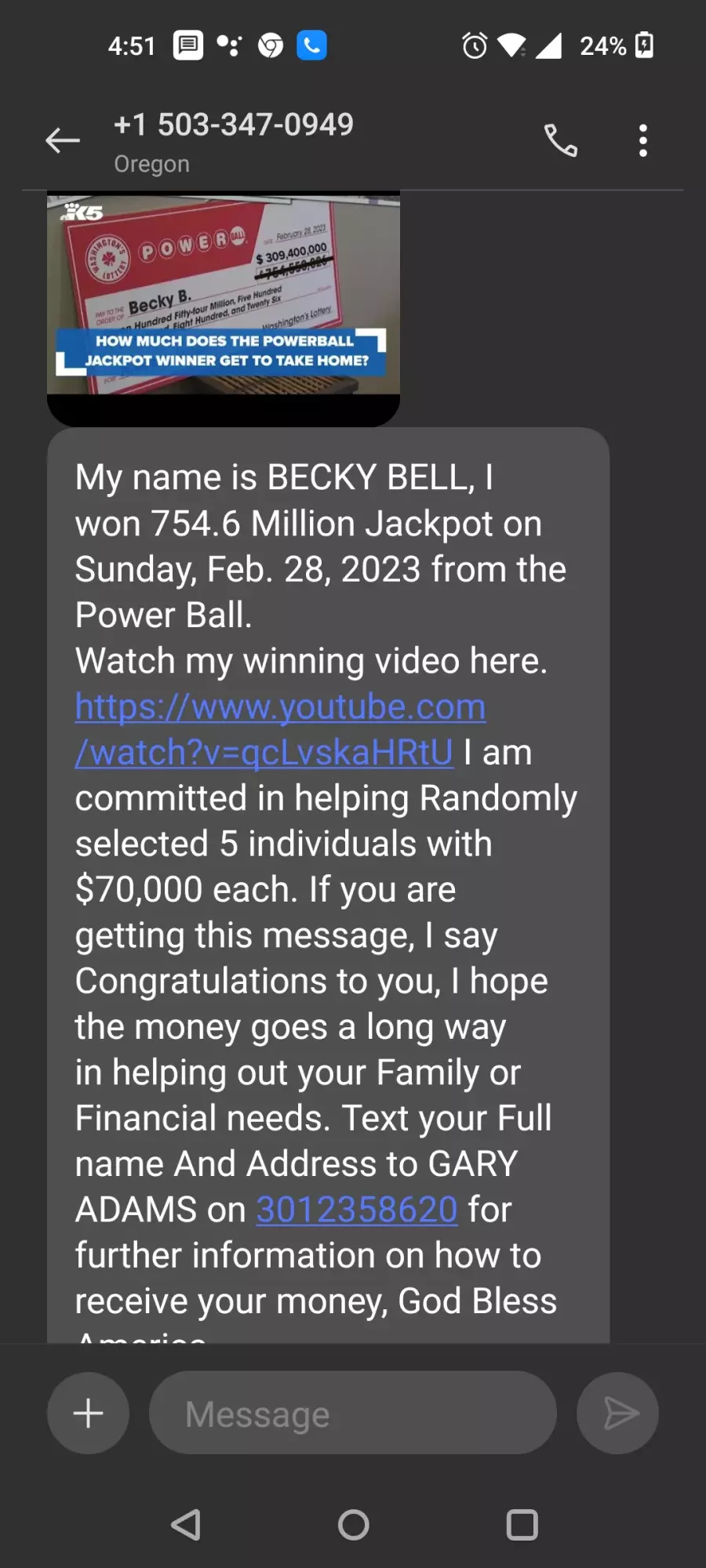Focus the Message text field

353,1414
